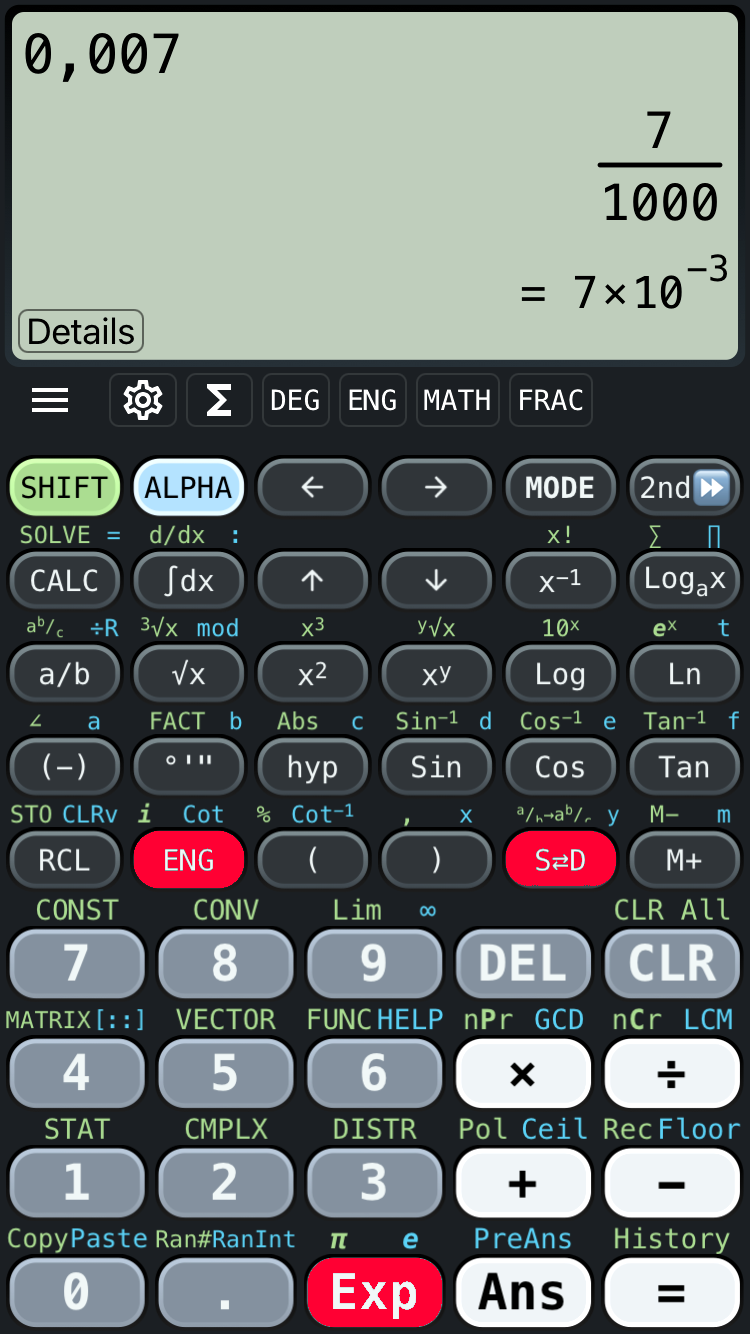
Task: Open the statistics summation panel
Action: (219, 399)
